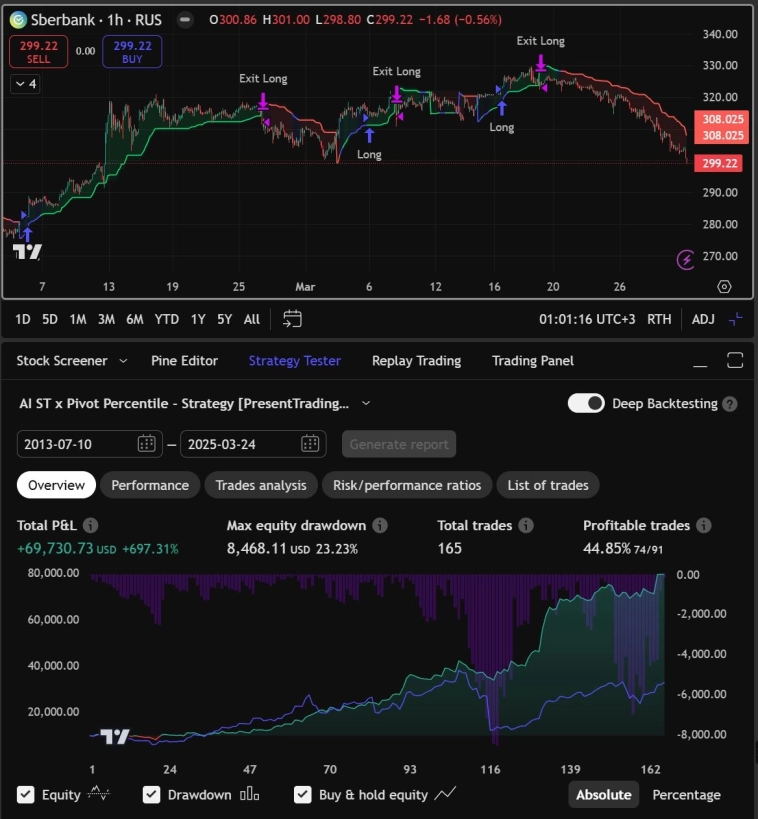
Task: Select the 1D time range
Action: (x=22, y=319)
